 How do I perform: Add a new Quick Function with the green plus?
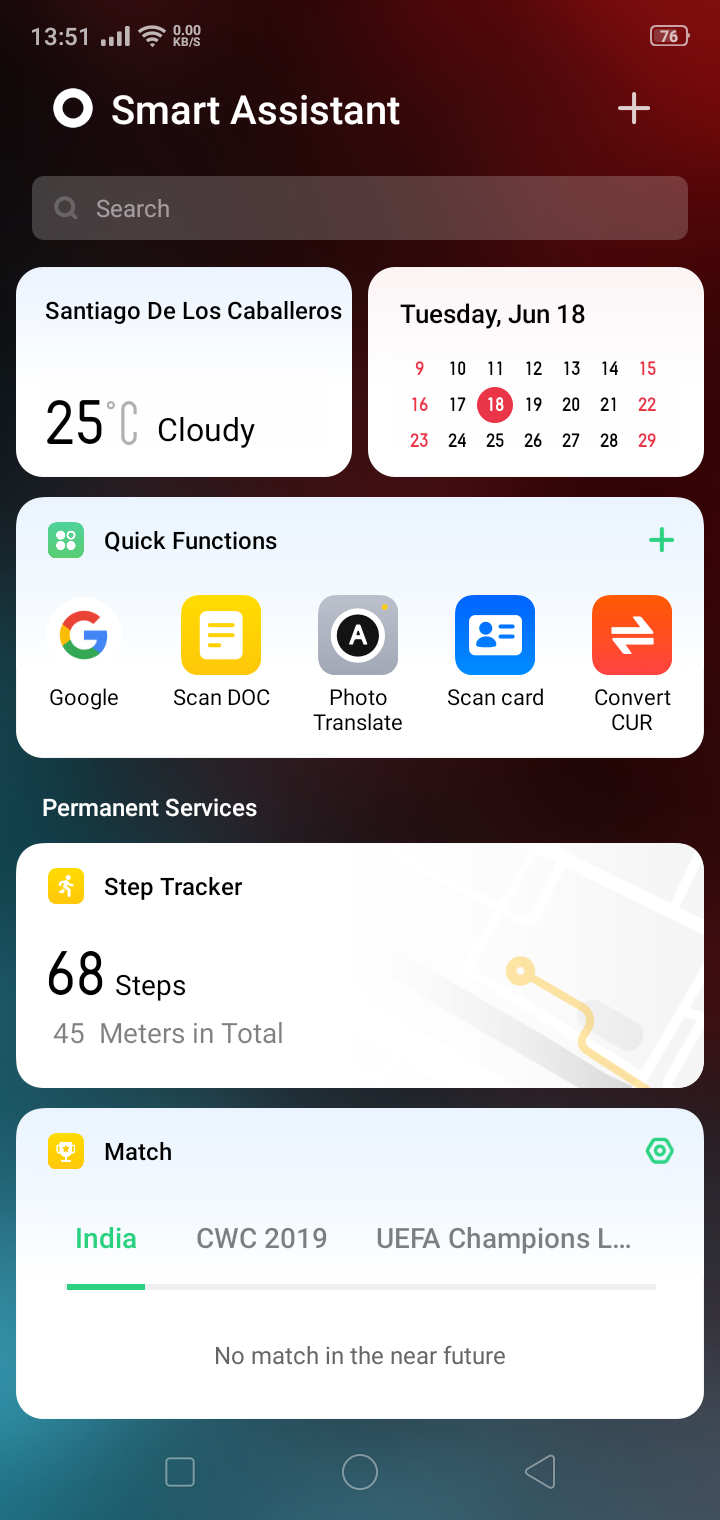(661, 541)
